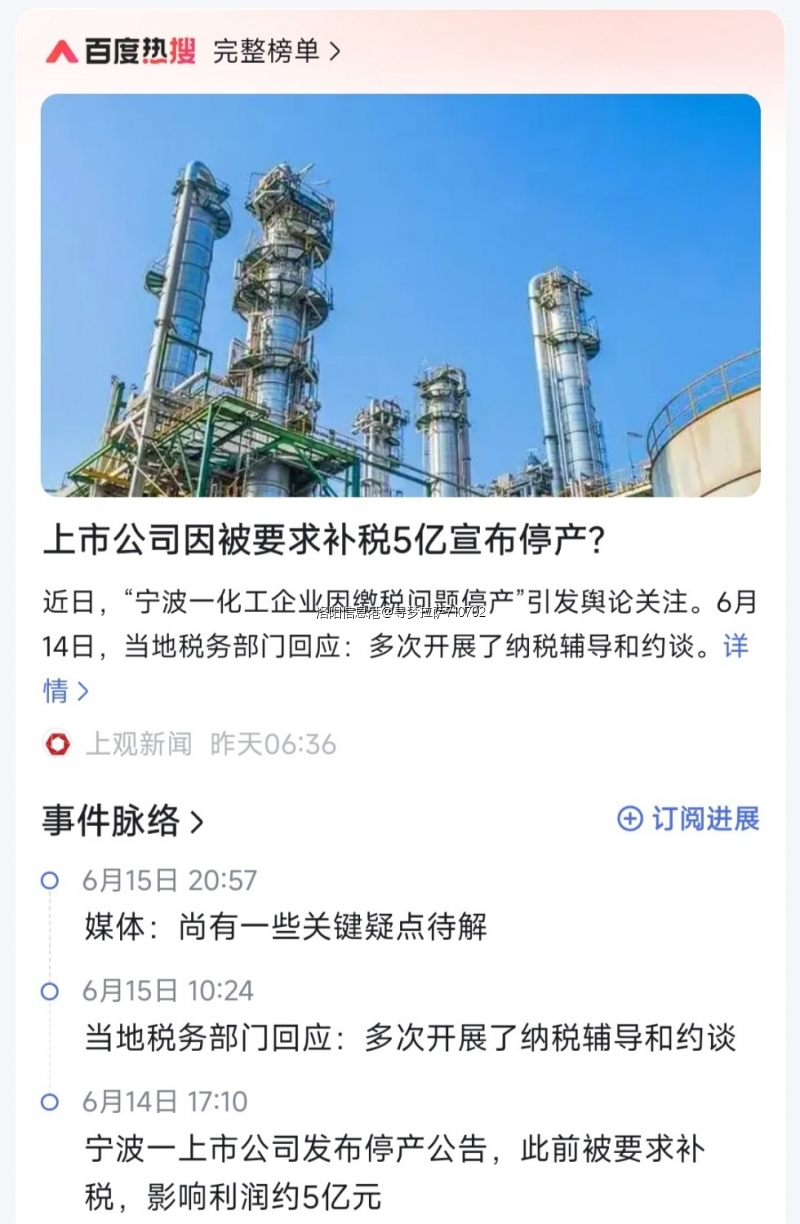Open the 6月15日 10:24 tax department response
The height and width of the screenshot is (1224, 800).
pos(410,1038)
